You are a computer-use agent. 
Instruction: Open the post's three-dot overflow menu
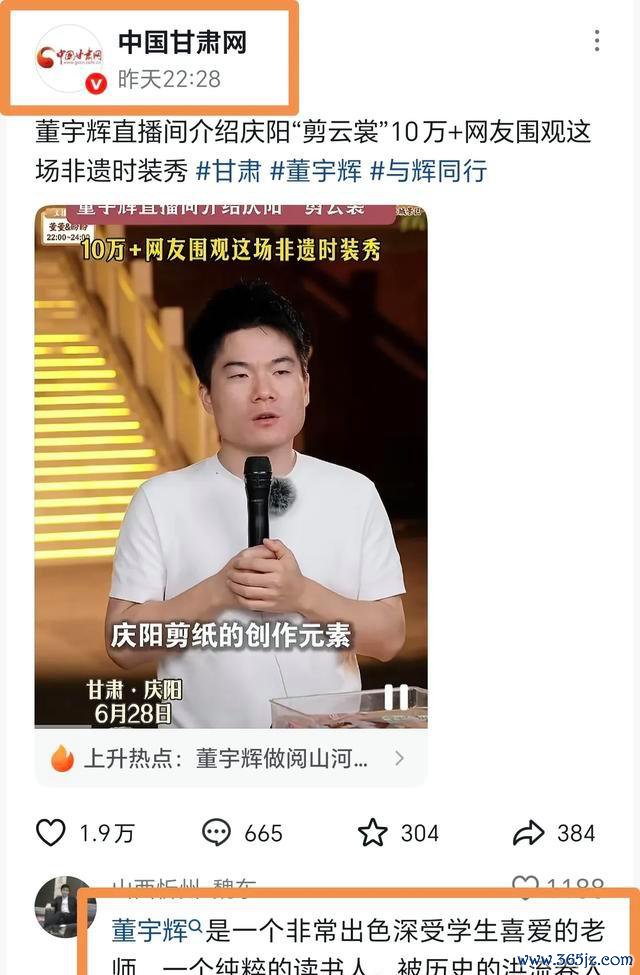click(597, 41)
